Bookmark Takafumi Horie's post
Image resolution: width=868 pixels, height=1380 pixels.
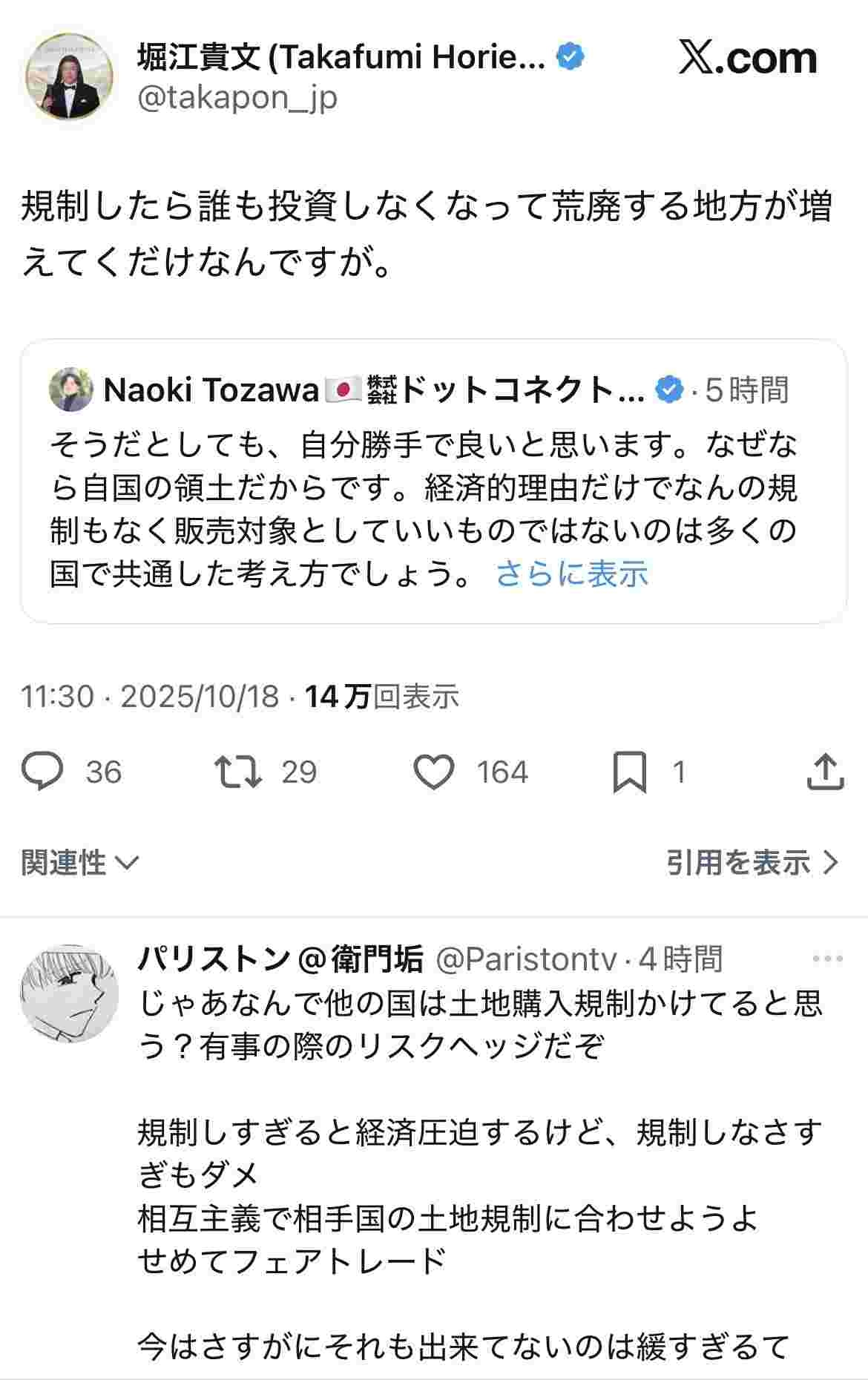pos(630,772)
